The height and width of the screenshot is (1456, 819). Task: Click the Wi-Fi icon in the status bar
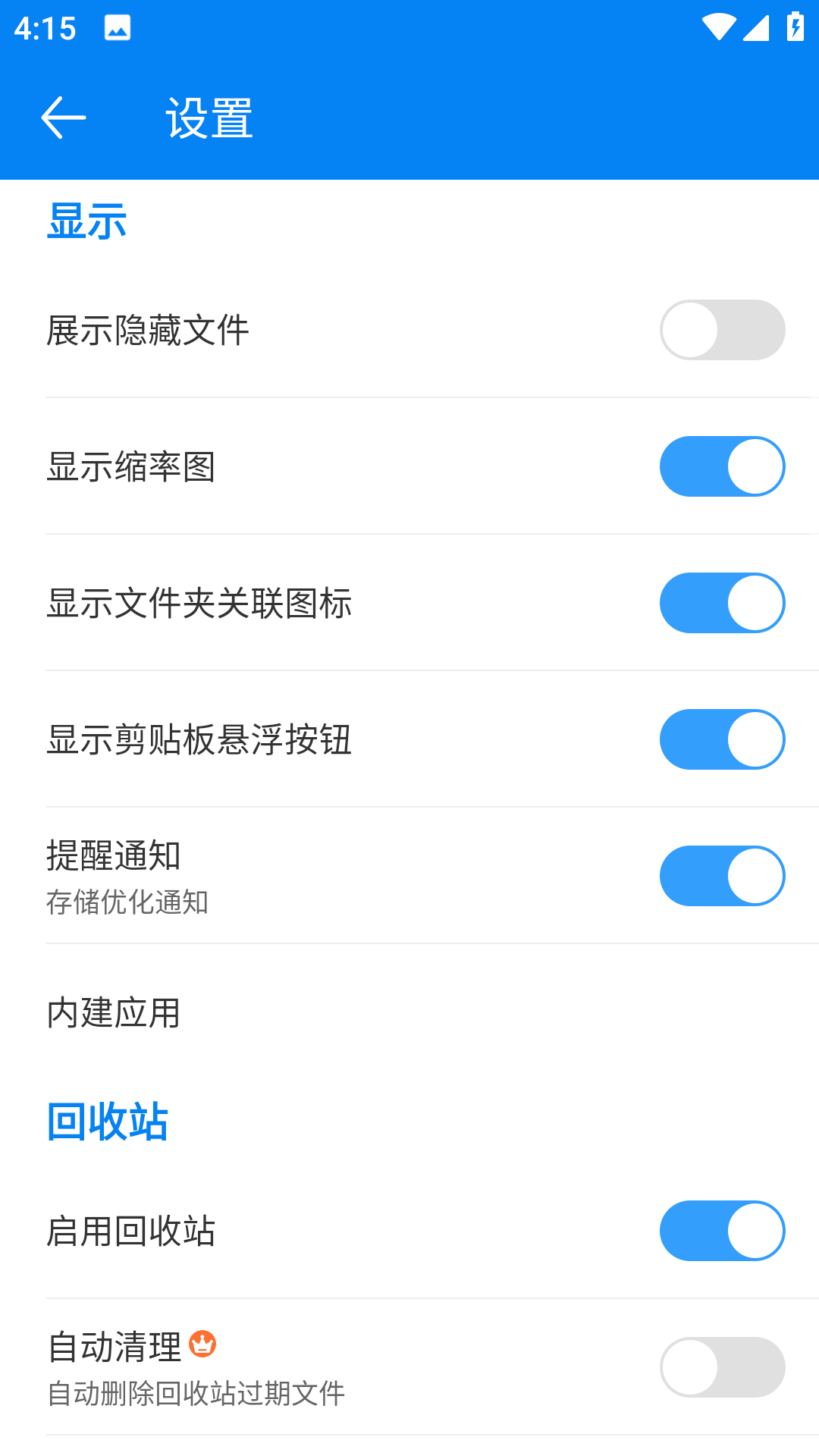point(720,25)
